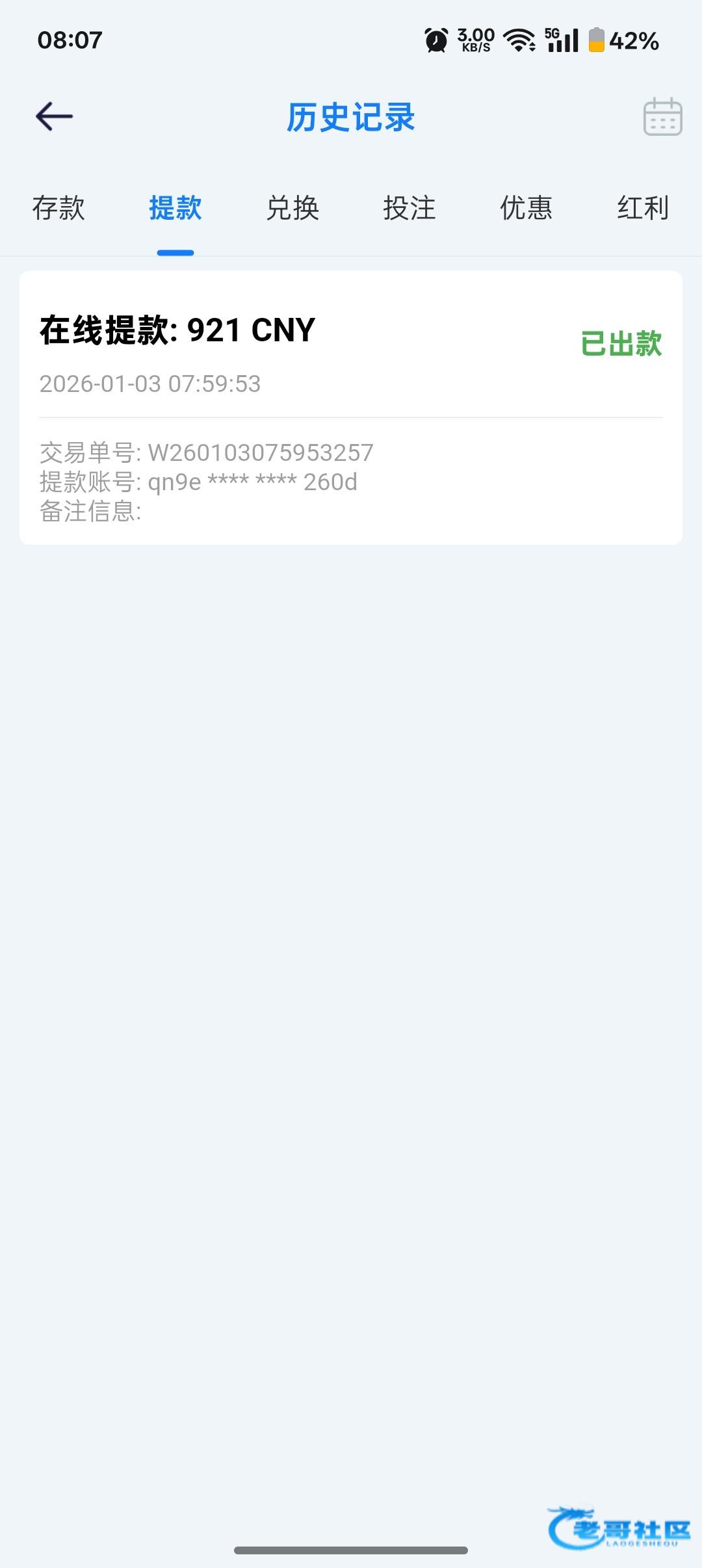Switch to the 优惠 tab
702x1568 pixels.
pyautogui.click(x=526, y=209)
